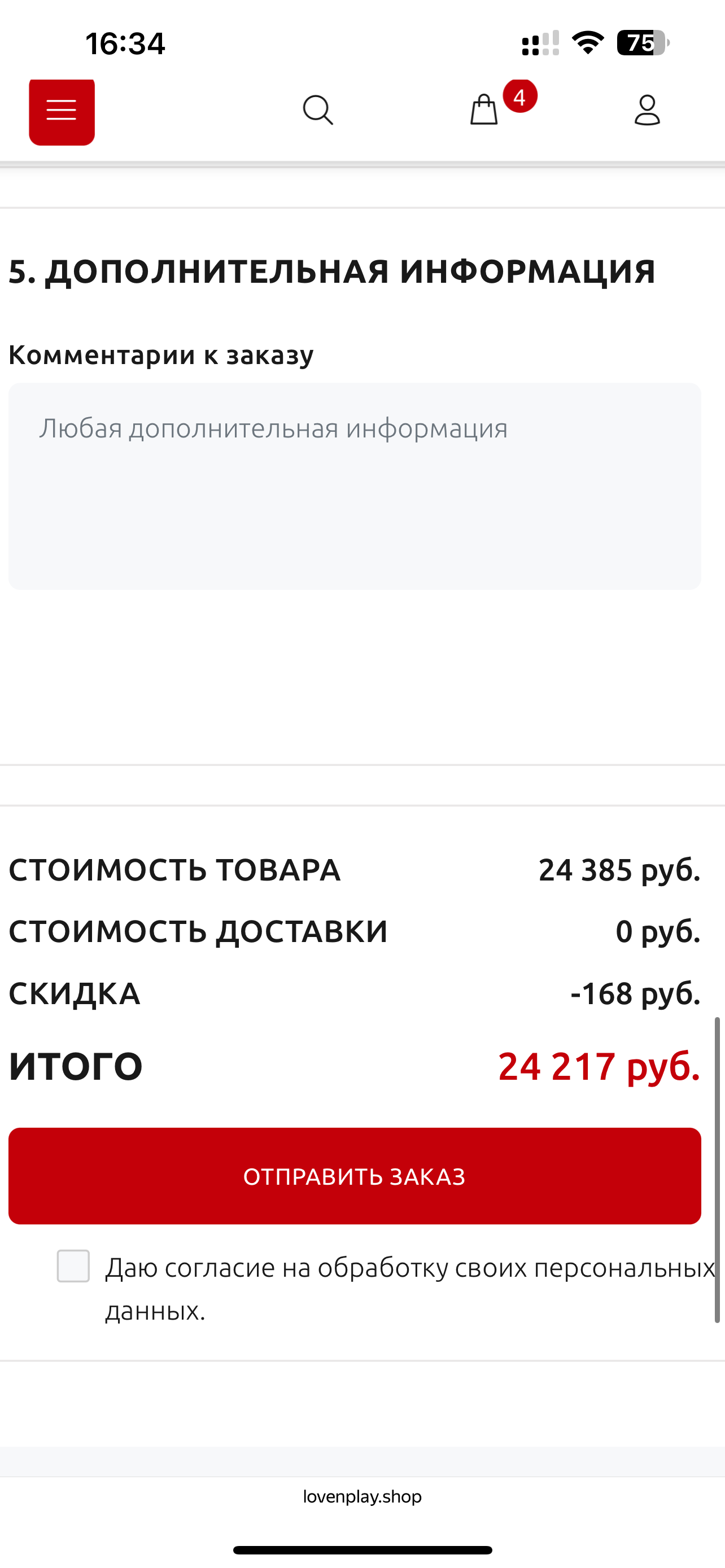Screen dimensions: 725x1568
Task: Submit order with ОТПРАВИТЬ ЗАКАЗ button
Action: [354, 1176]
